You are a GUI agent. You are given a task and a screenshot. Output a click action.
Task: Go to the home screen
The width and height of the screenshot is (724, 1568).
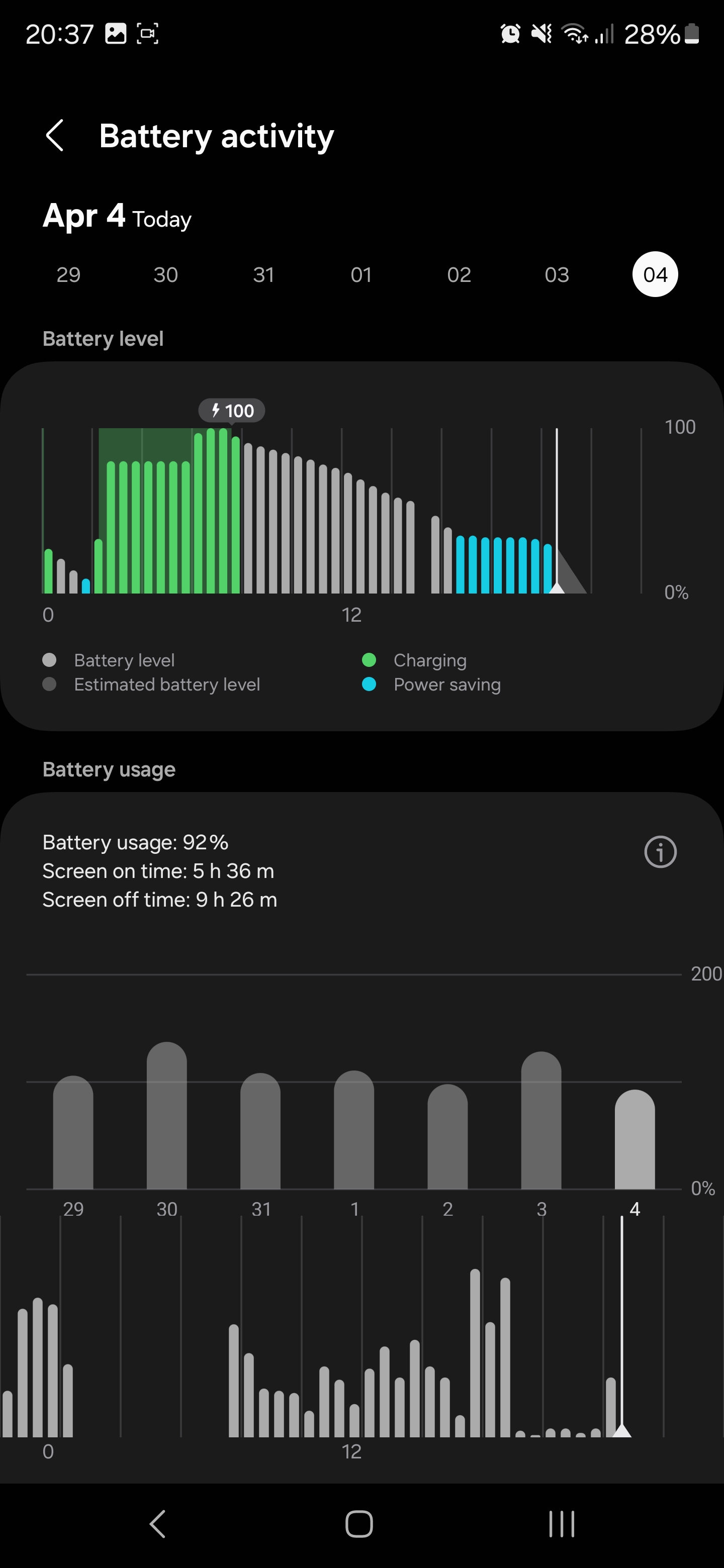coord(359,1524)
